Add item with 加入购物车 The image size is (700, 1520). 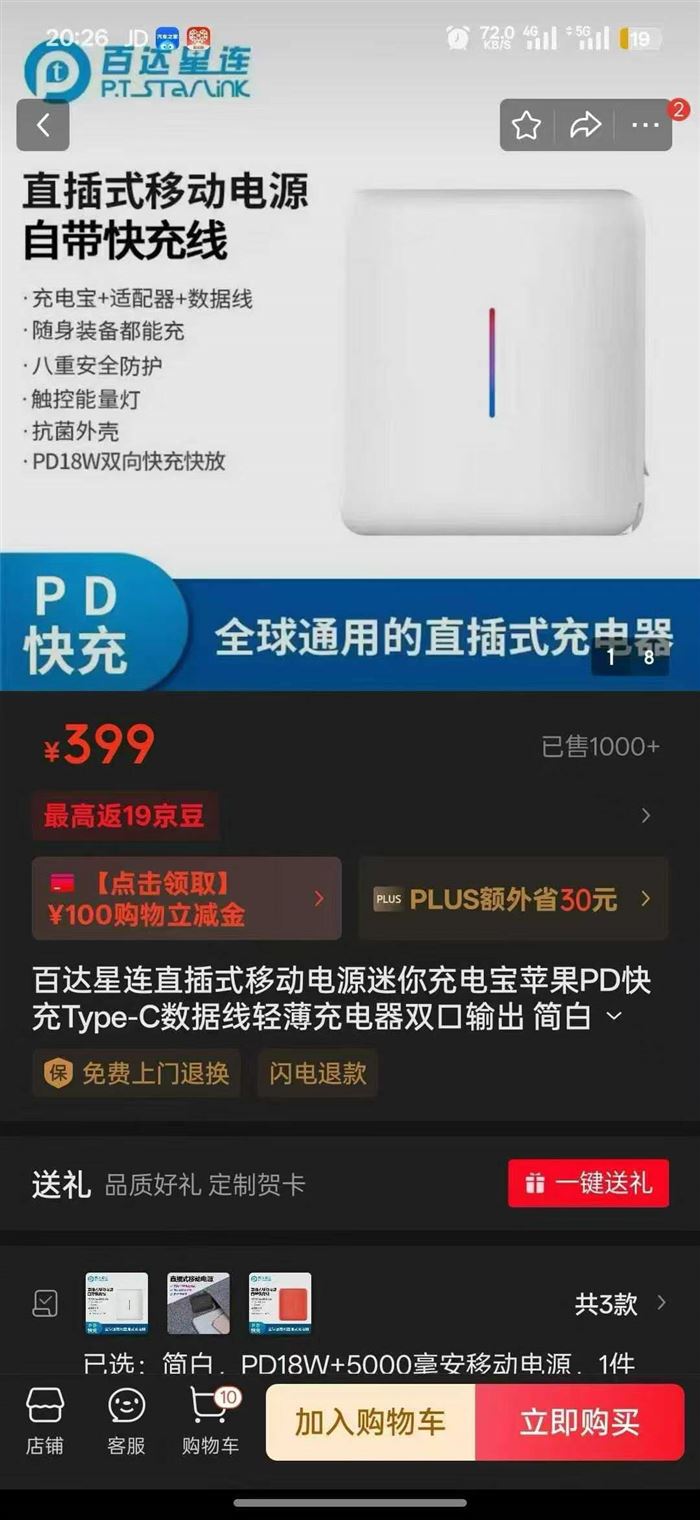370,1422
